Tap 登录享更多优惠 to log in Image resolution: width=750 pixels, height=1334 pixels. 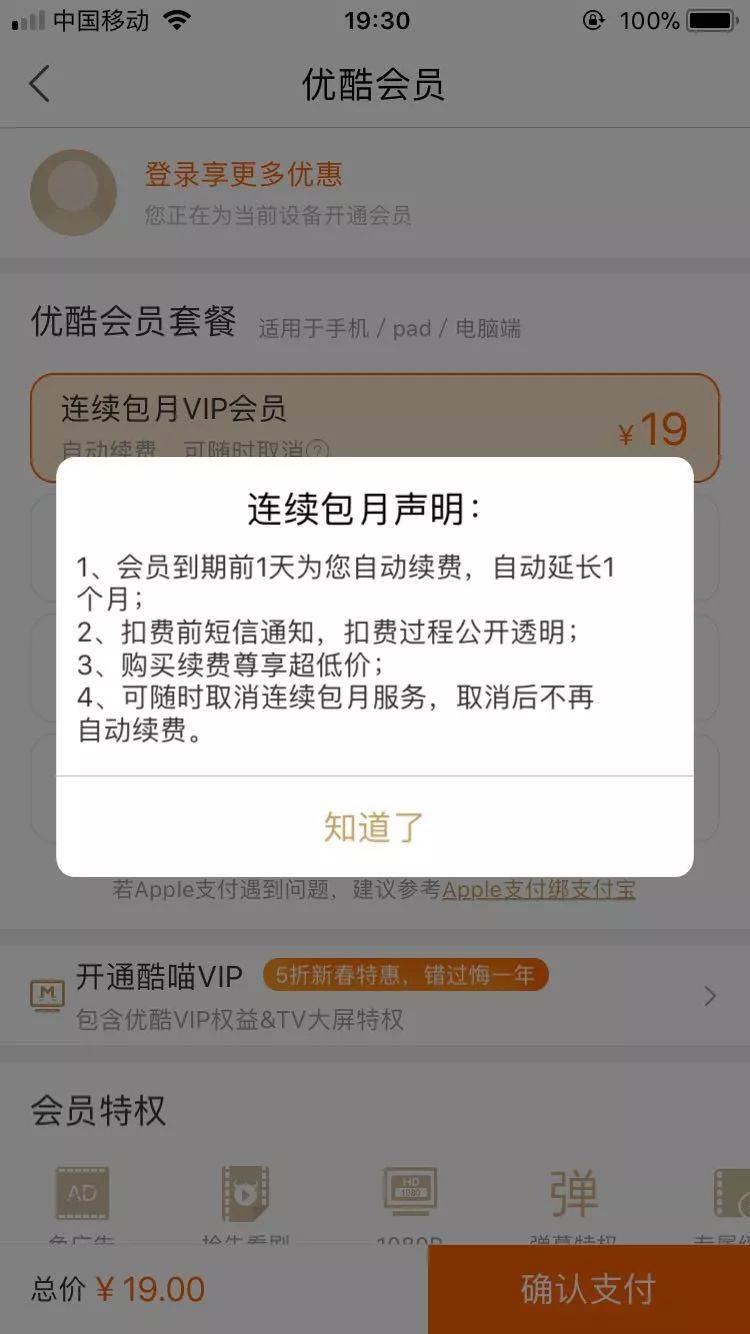243,175
